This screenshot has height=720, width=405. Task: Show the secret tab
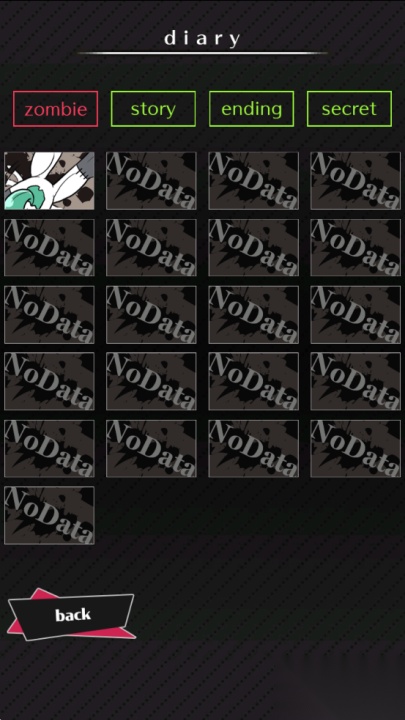(349, 109)
